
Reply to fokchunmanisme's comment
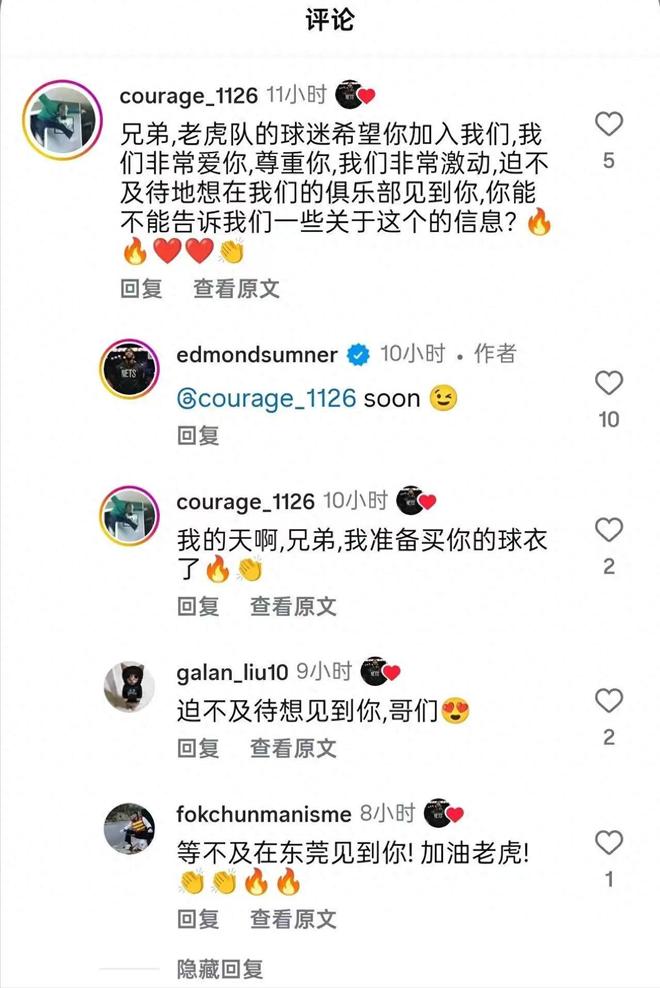click(198, 918)
